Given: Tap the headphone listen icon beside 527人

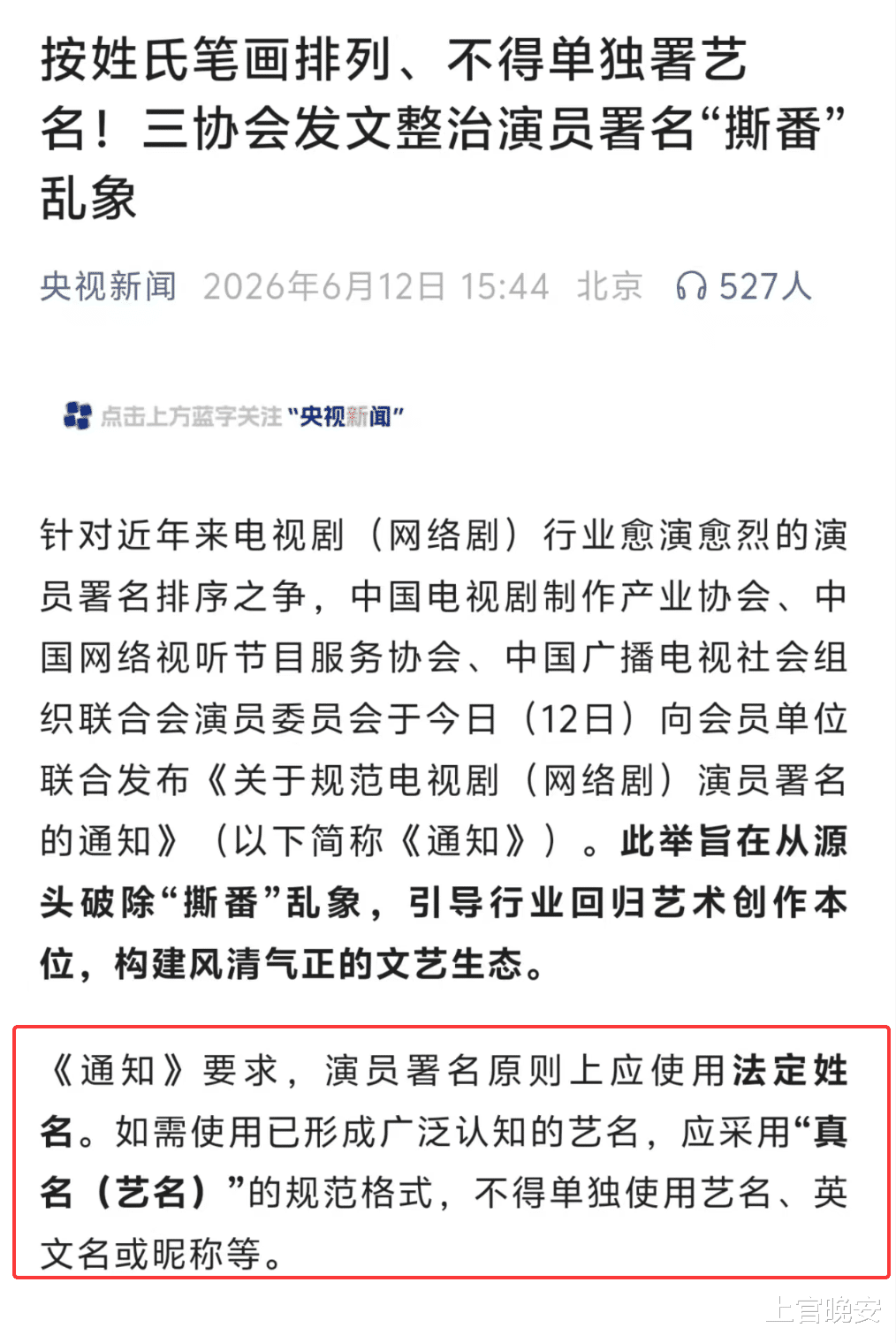Looking at the screenshot, I should point(691,286).
